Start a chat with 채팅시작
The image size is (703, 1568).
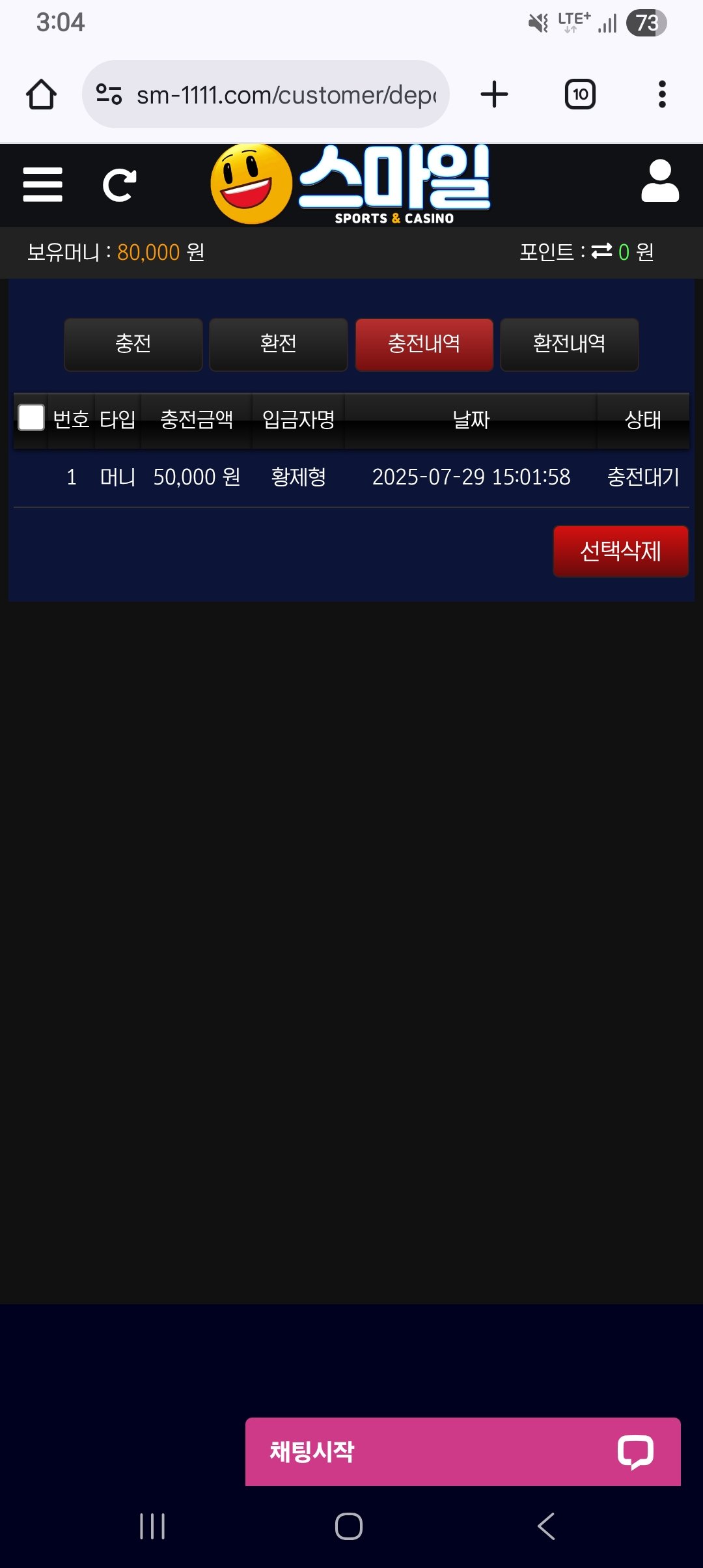[463, 1451]
